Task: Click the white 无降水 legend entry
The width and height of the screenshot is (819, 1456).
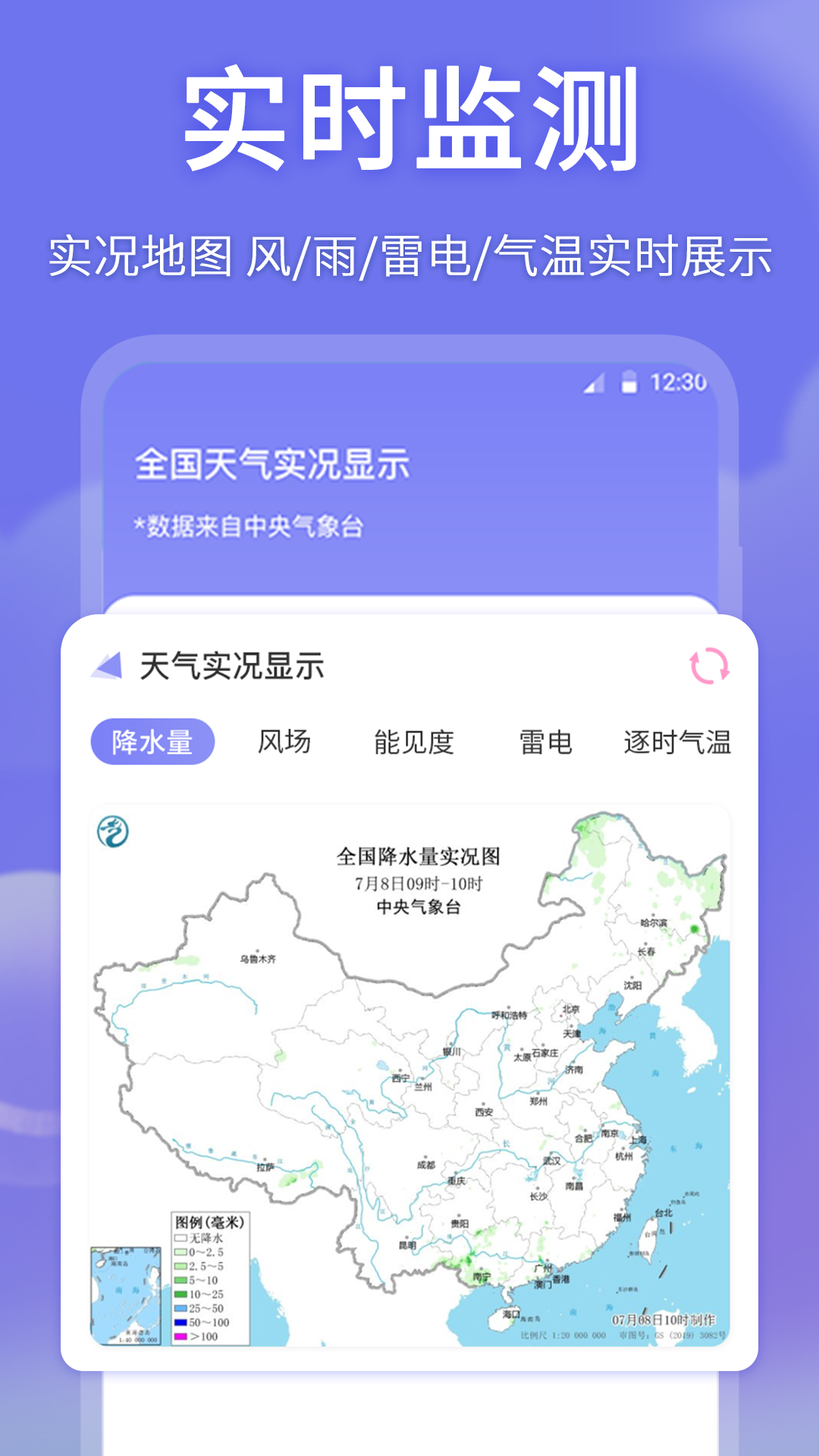Action: point(180,1238)
